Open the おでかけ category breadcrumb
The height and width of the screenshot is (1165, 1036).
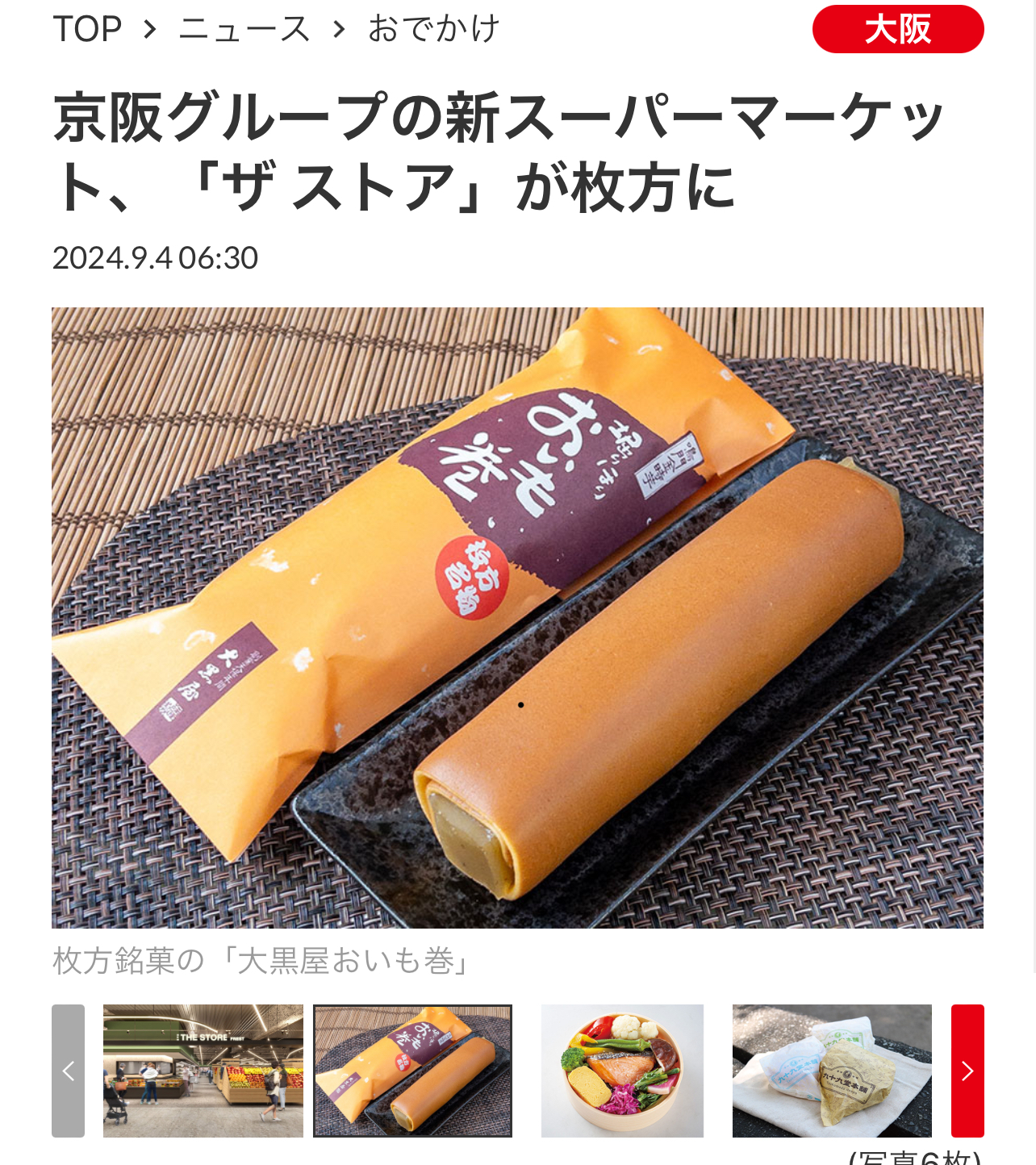coord(434,29)
